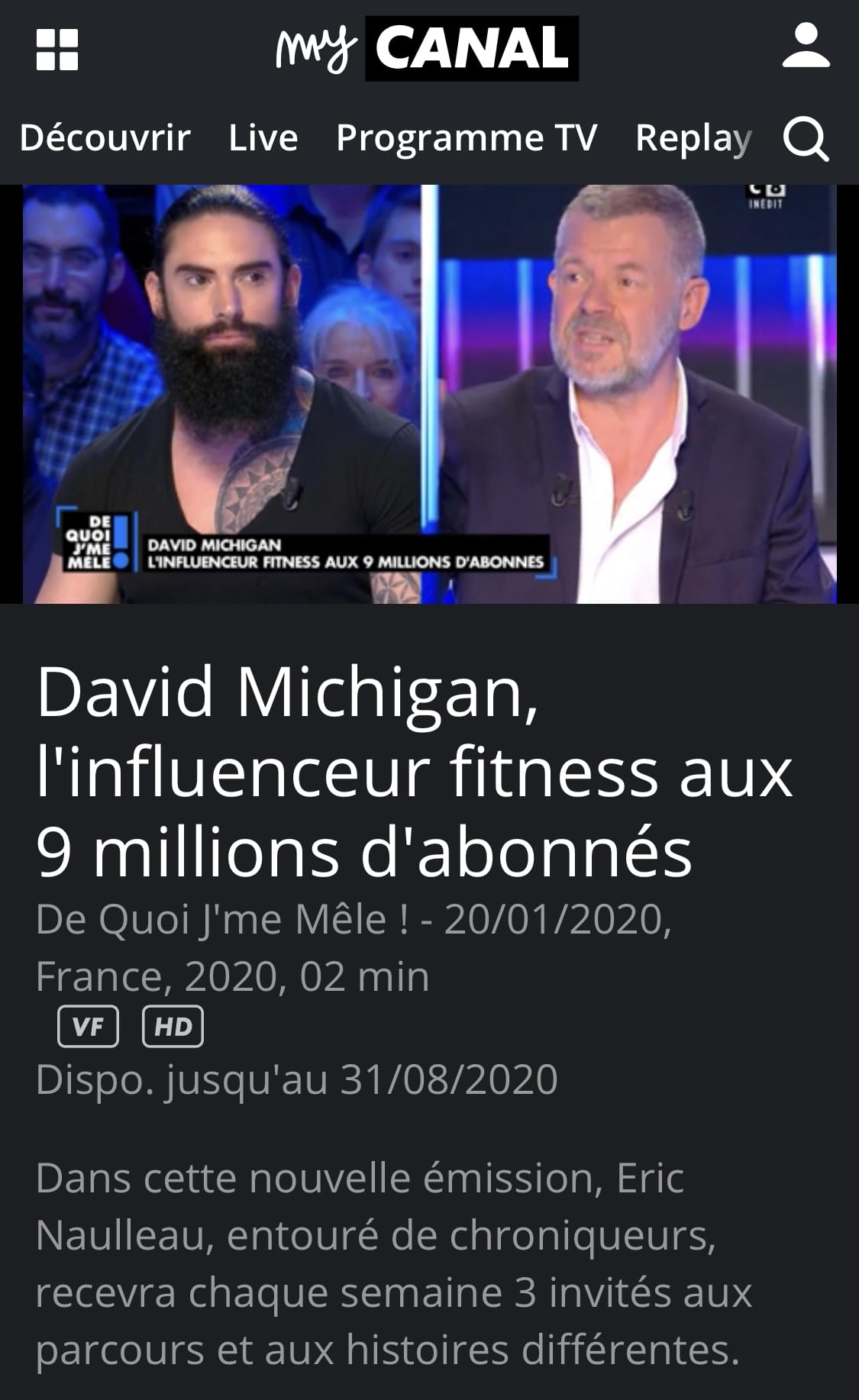Switch to the Live tab
Image resolution: width=859 pixels, height=1400 pixels.
(x=263, y=138)
